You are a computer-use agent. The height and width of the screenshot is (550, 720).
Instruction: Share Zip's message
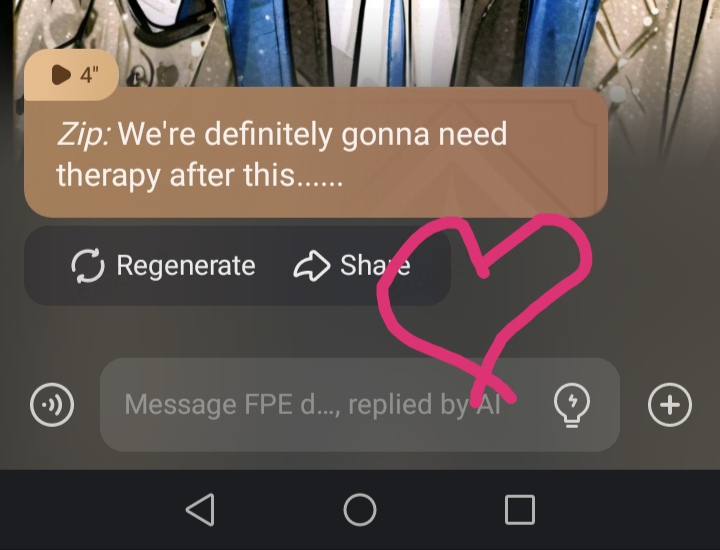(352, 266)
